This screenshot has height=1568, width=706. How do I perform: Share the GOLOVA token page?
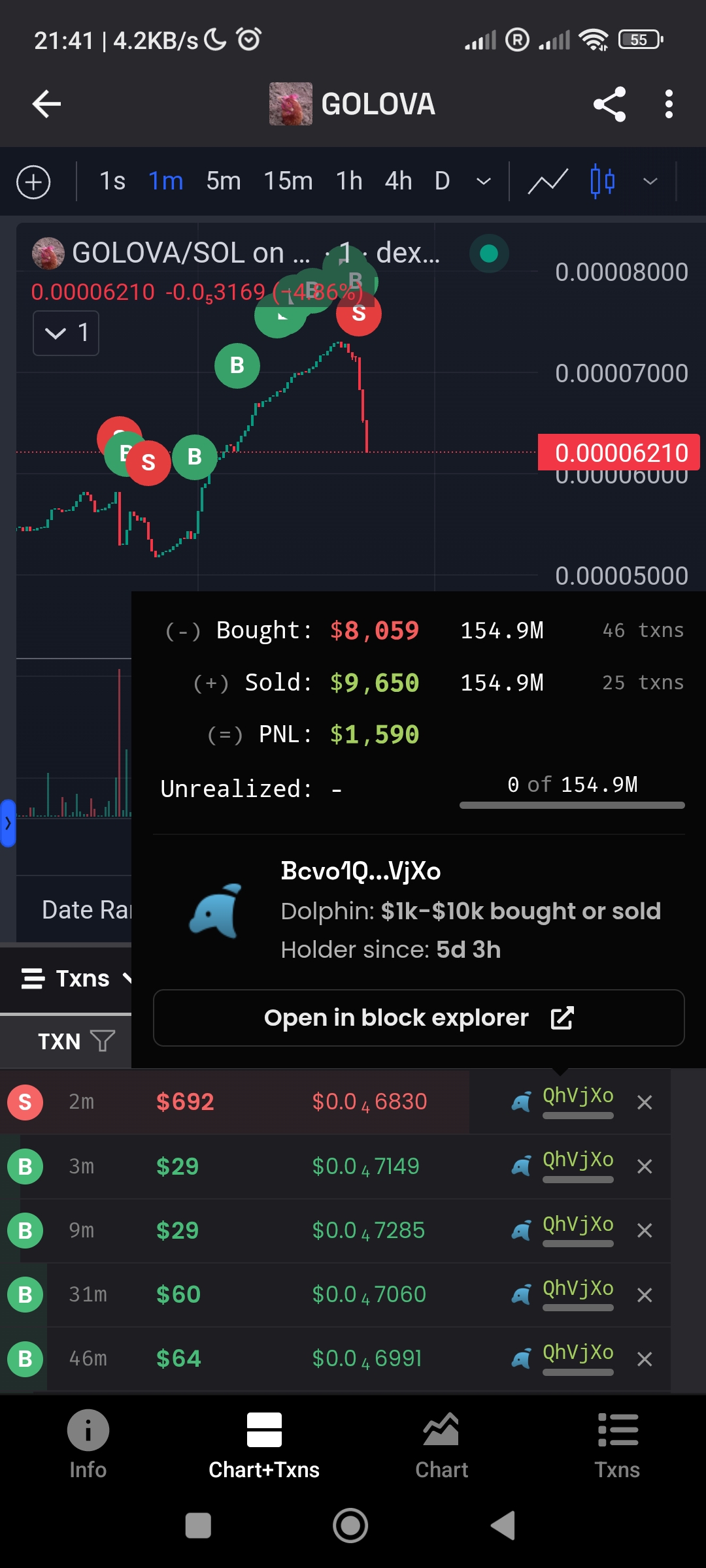click(x=609, y=104)
